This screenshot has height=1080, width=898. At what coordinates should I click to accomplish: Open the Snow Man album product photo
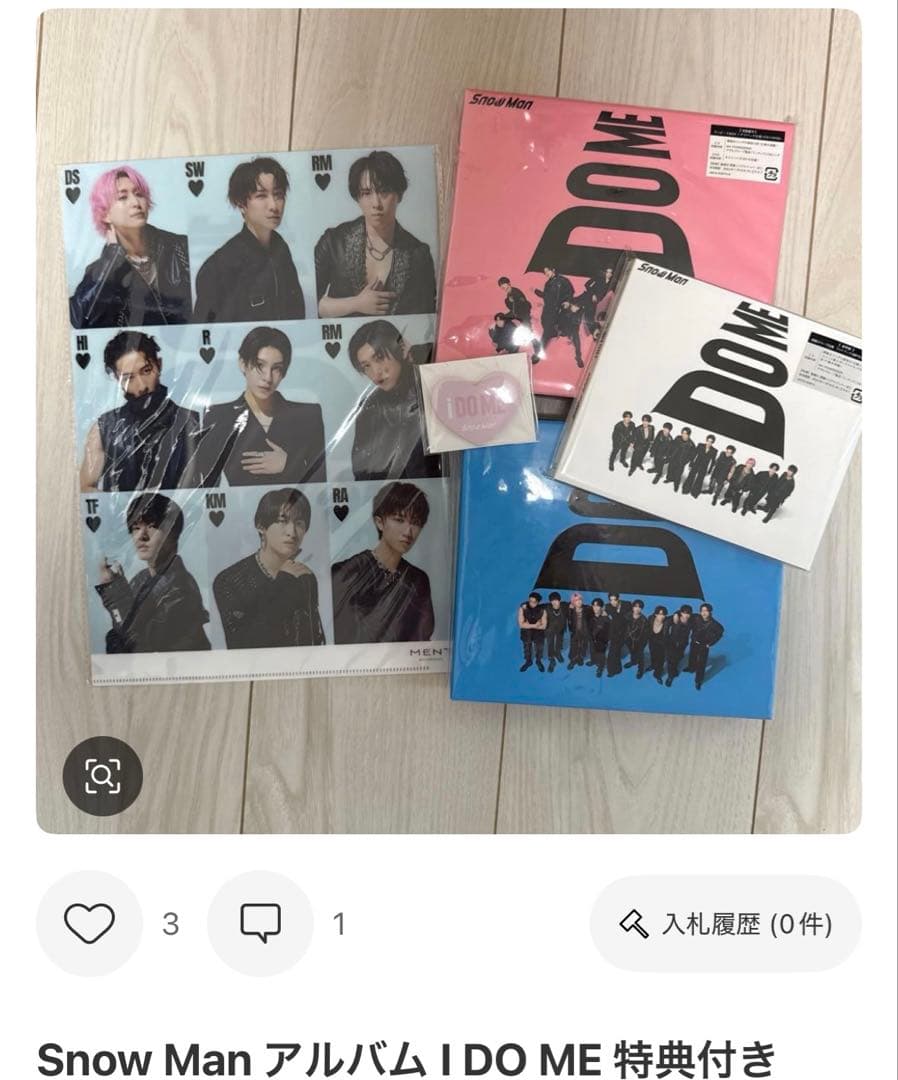point(449,420)
